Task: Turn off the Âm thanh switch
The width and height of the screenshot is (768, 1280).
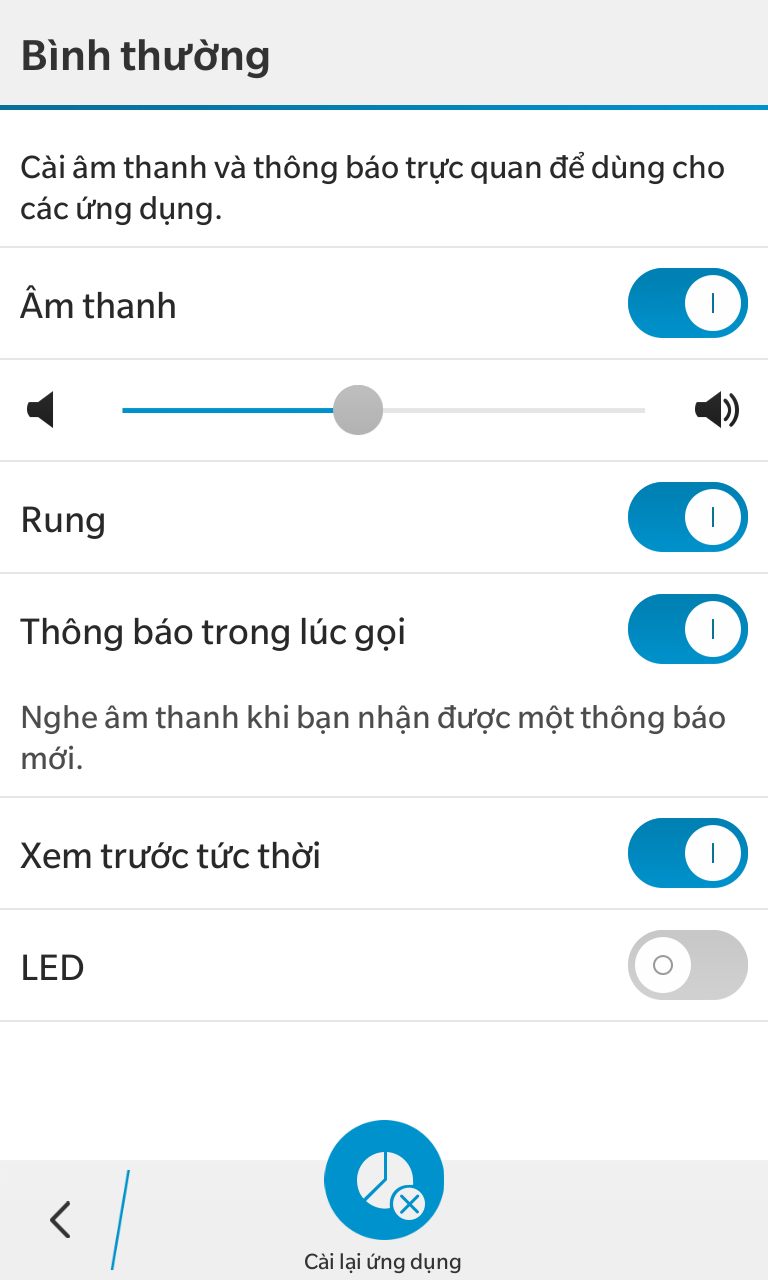Action: click(x=687, y=303)
